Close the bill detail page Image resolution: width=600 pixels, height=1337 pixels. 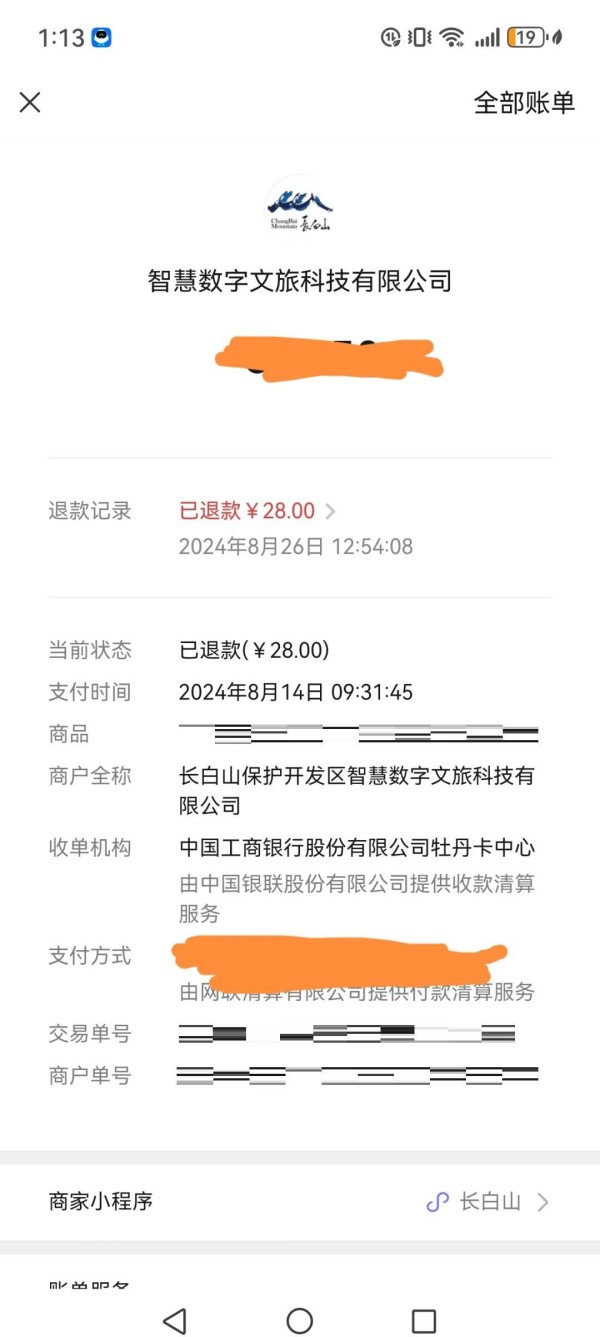pos(30,102)
